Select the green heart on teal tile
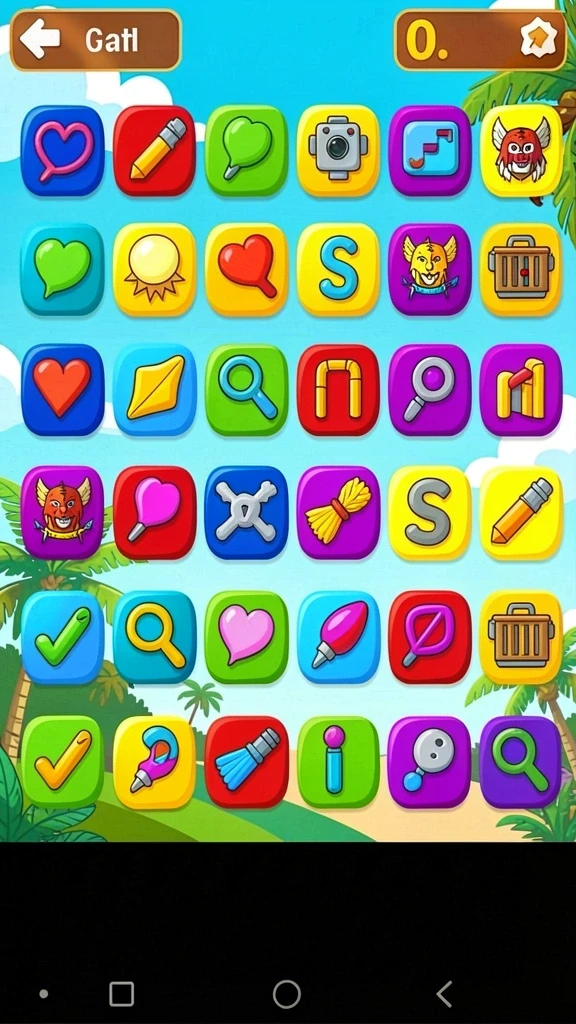576x1024 pixels. click(x=62, y=269)
